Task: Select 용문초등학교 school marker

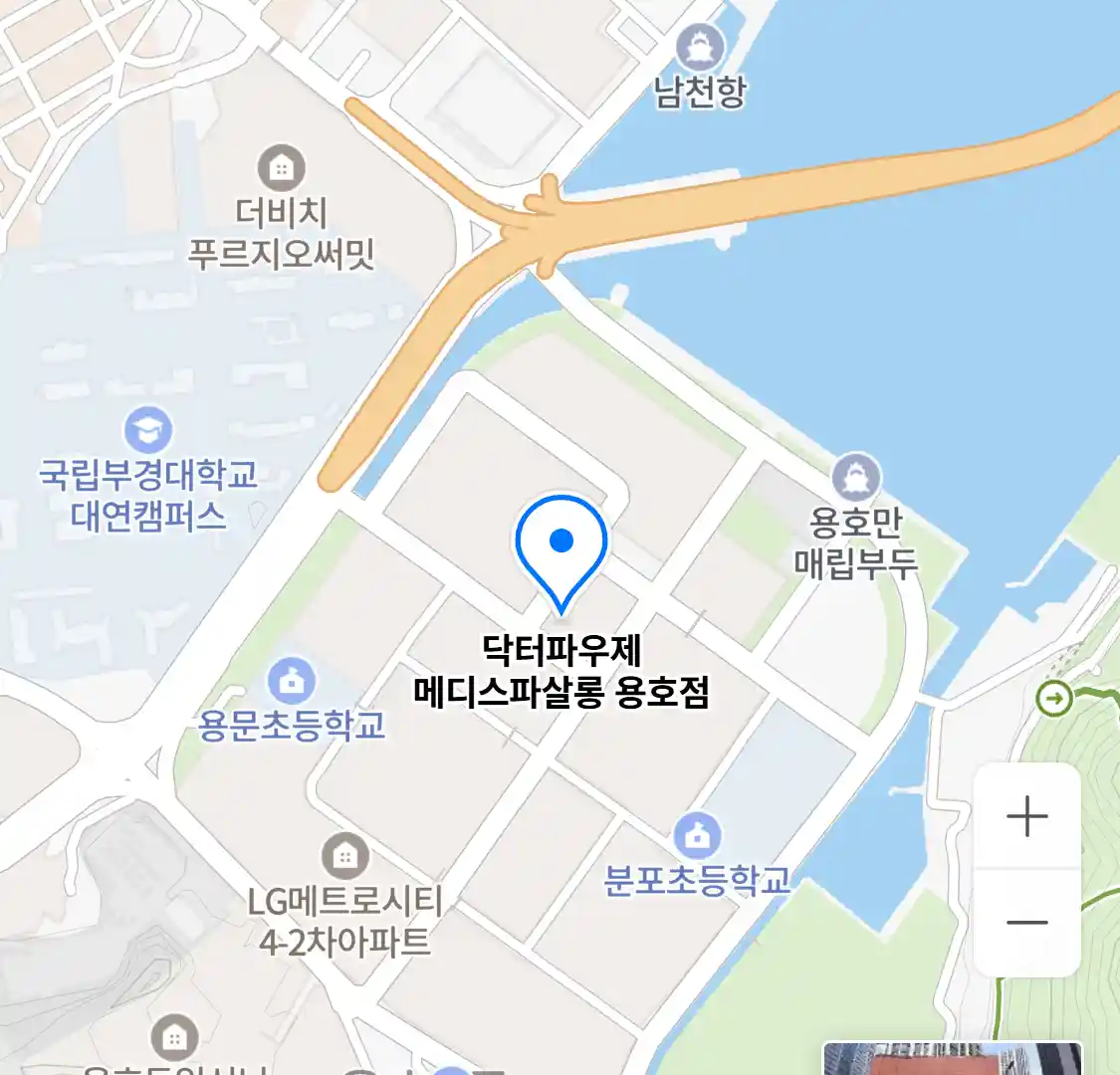Action: [x=291, y=683]
